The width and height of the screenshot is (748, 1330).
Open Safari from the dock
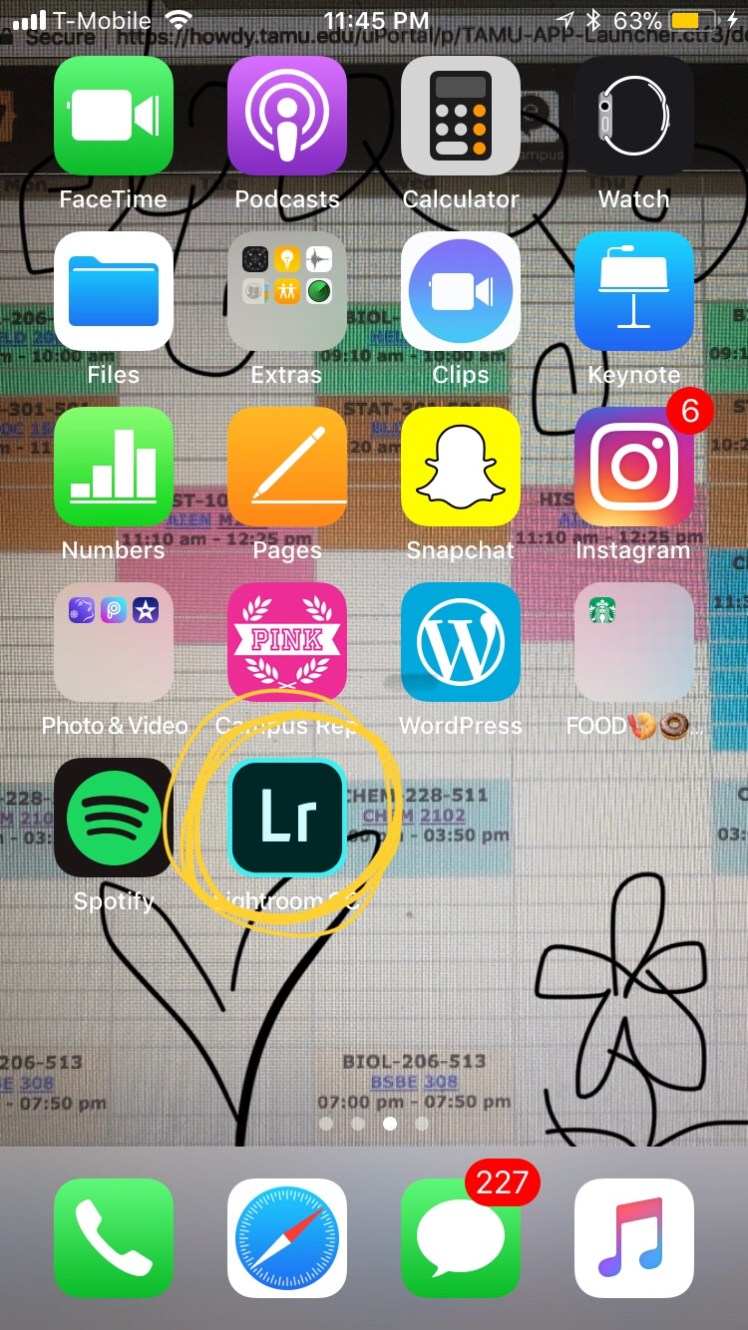pos(287,1238)
